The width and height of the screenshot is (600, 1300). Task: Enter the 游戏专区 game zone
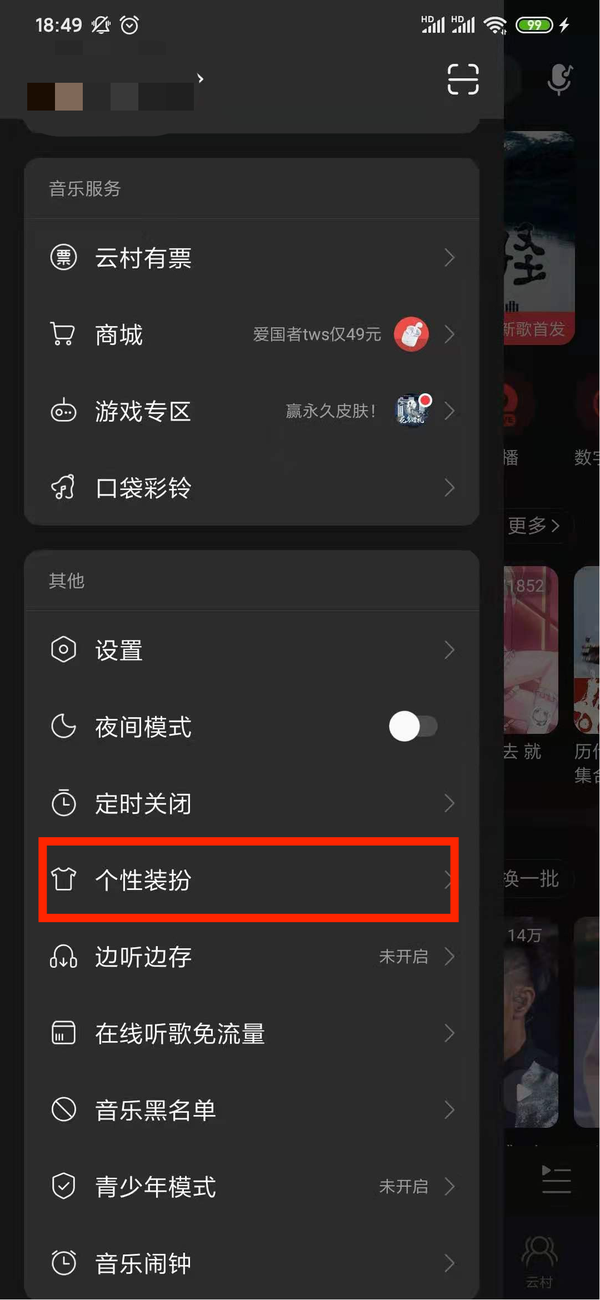[x=250, y=411]
